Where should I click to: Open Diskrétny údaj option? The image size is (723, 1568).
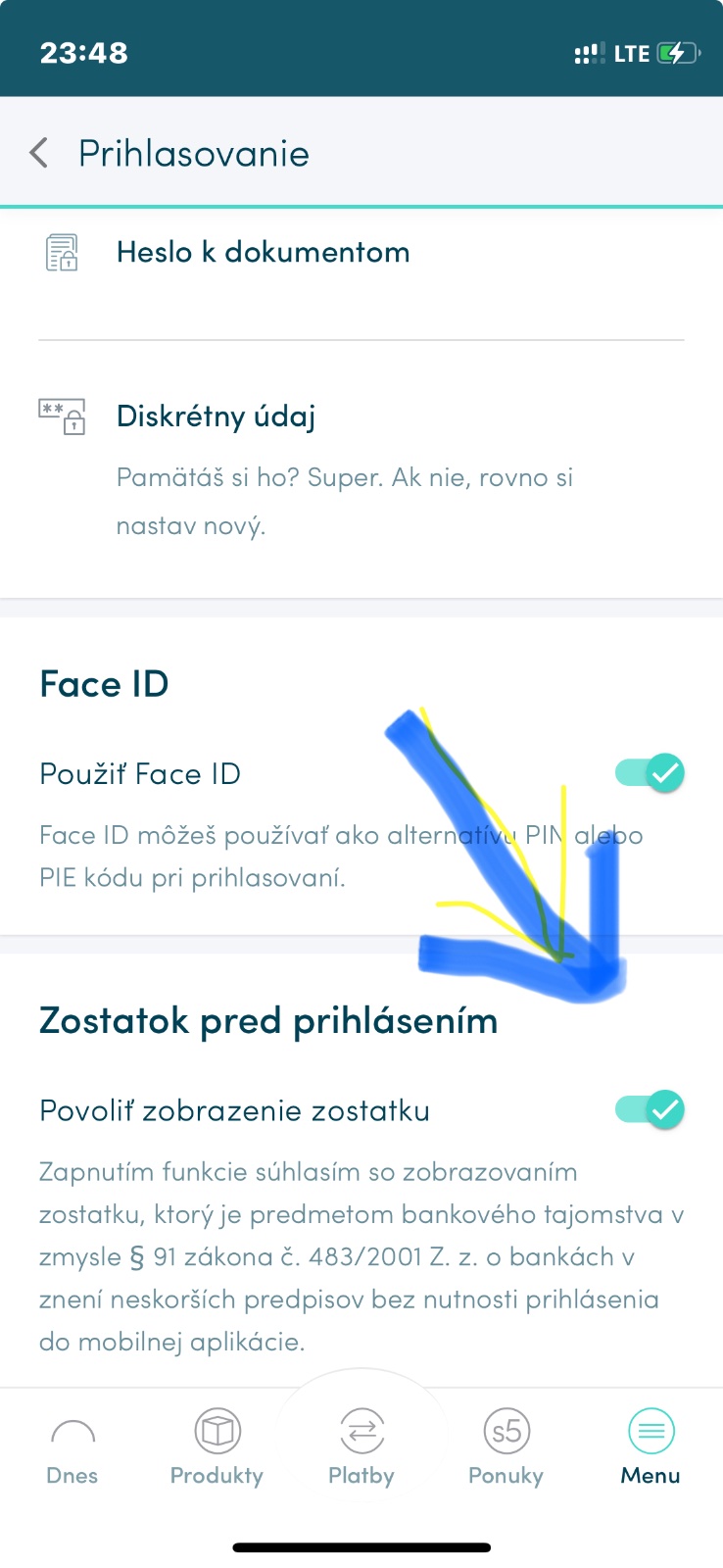coord(216,417)
